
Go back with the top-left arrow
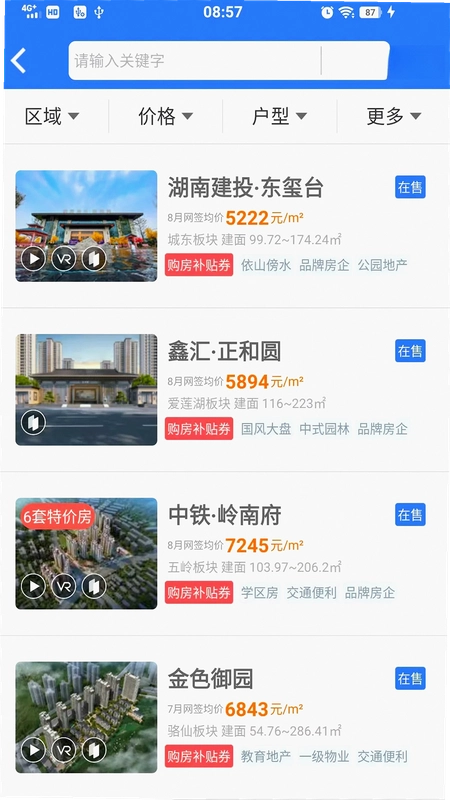[x=18, y=61]
